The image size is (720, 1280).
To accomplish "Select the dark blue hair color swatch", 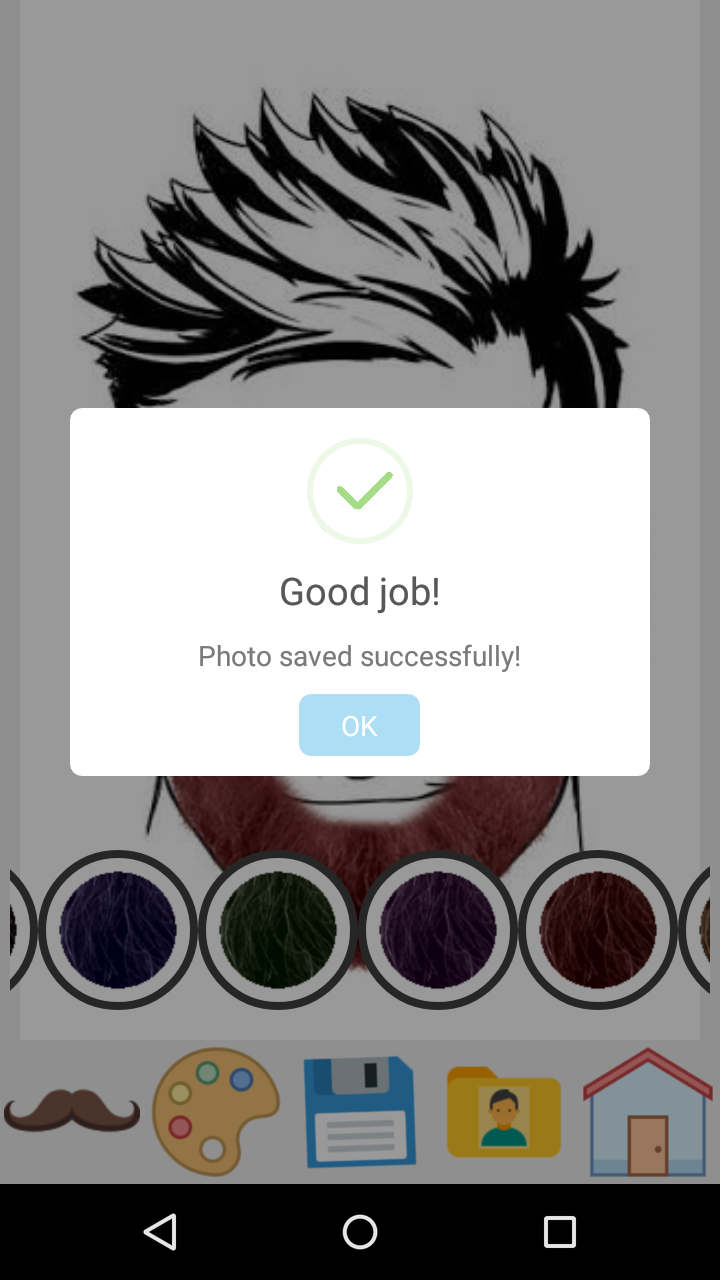I will pyautogui.click(x=118, y=930).
